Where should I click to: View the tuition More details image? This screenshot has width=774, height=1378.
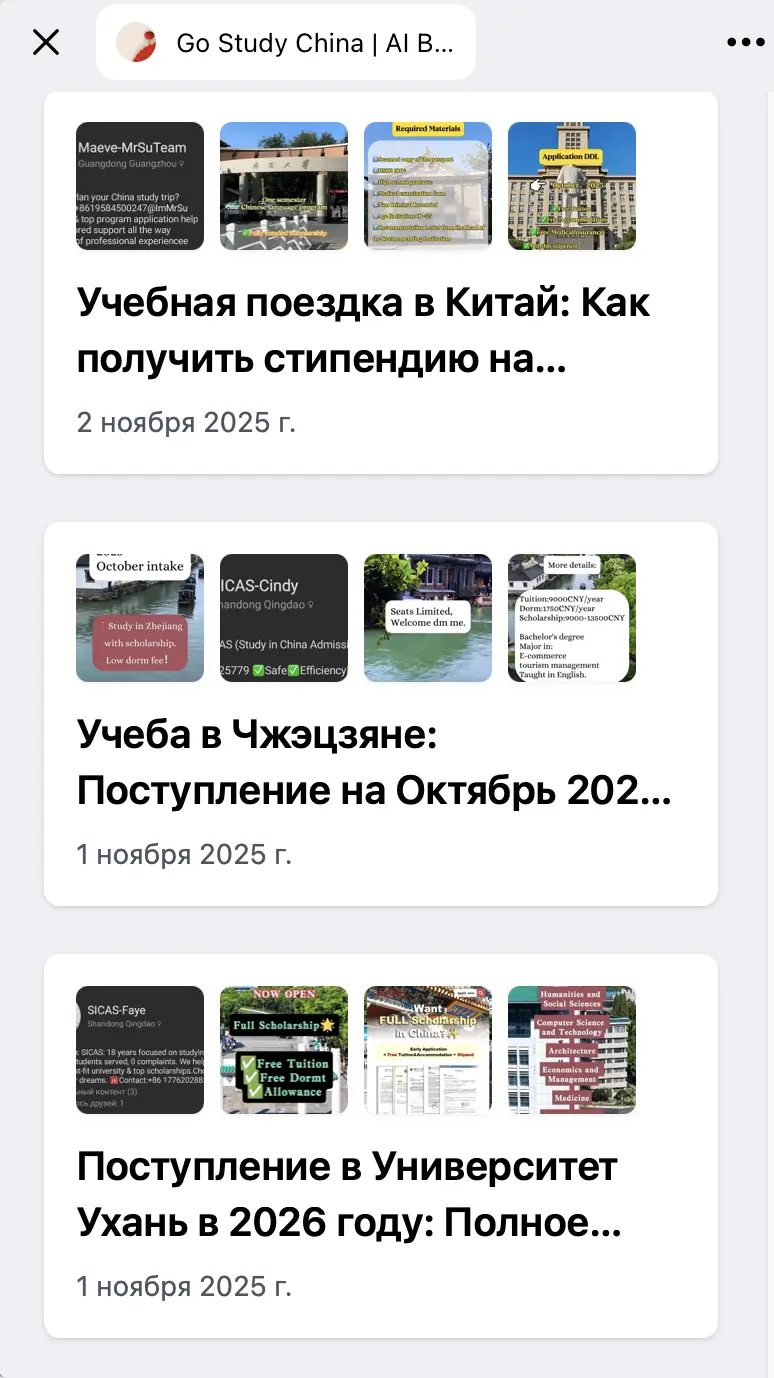pyautogui.click(x=572, y=618)
